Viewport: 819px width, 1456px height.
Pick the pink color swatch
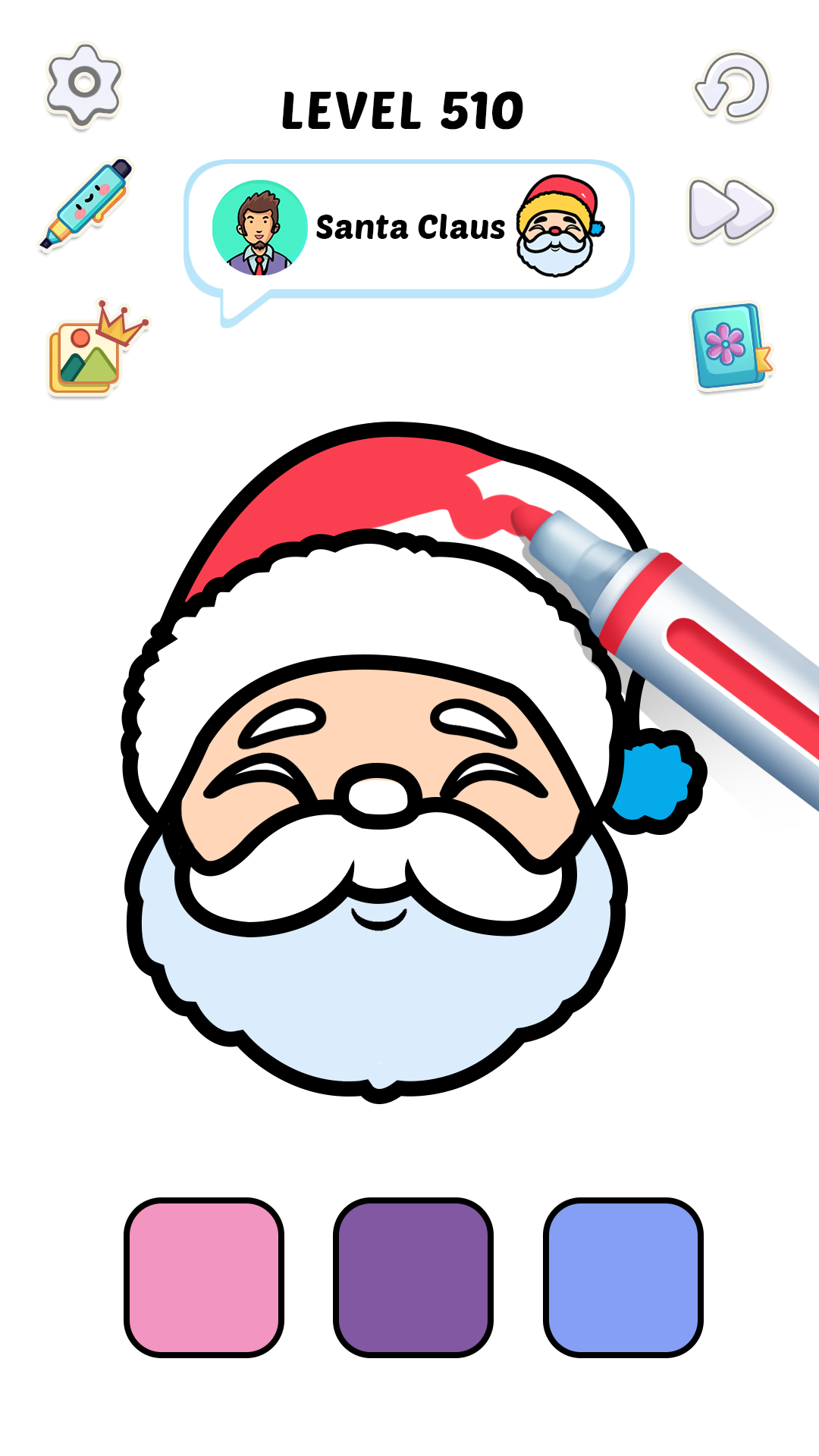click(204, 1278)
